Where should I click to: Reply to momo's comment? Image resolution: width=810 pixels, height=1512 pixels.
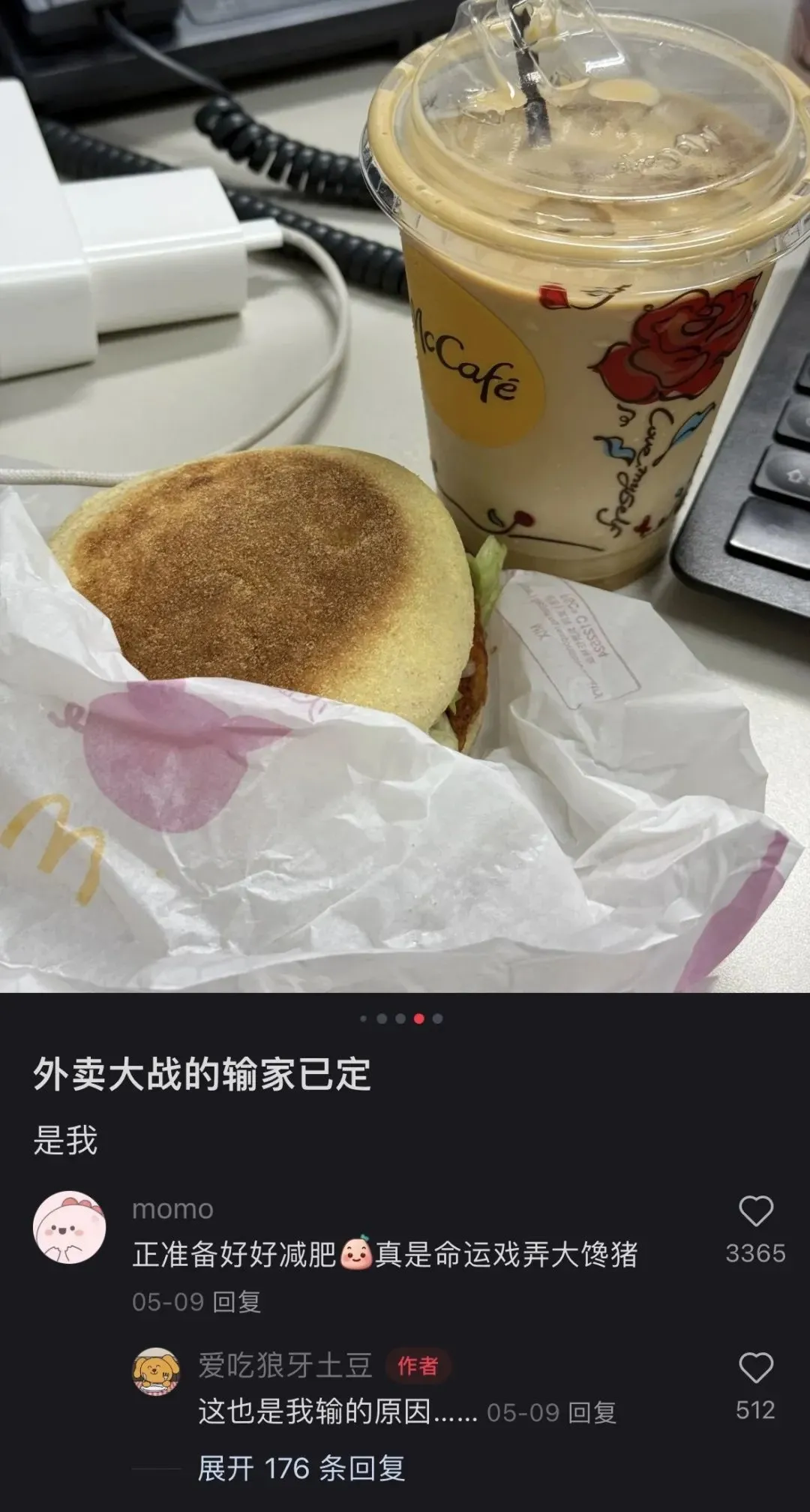237,1302
